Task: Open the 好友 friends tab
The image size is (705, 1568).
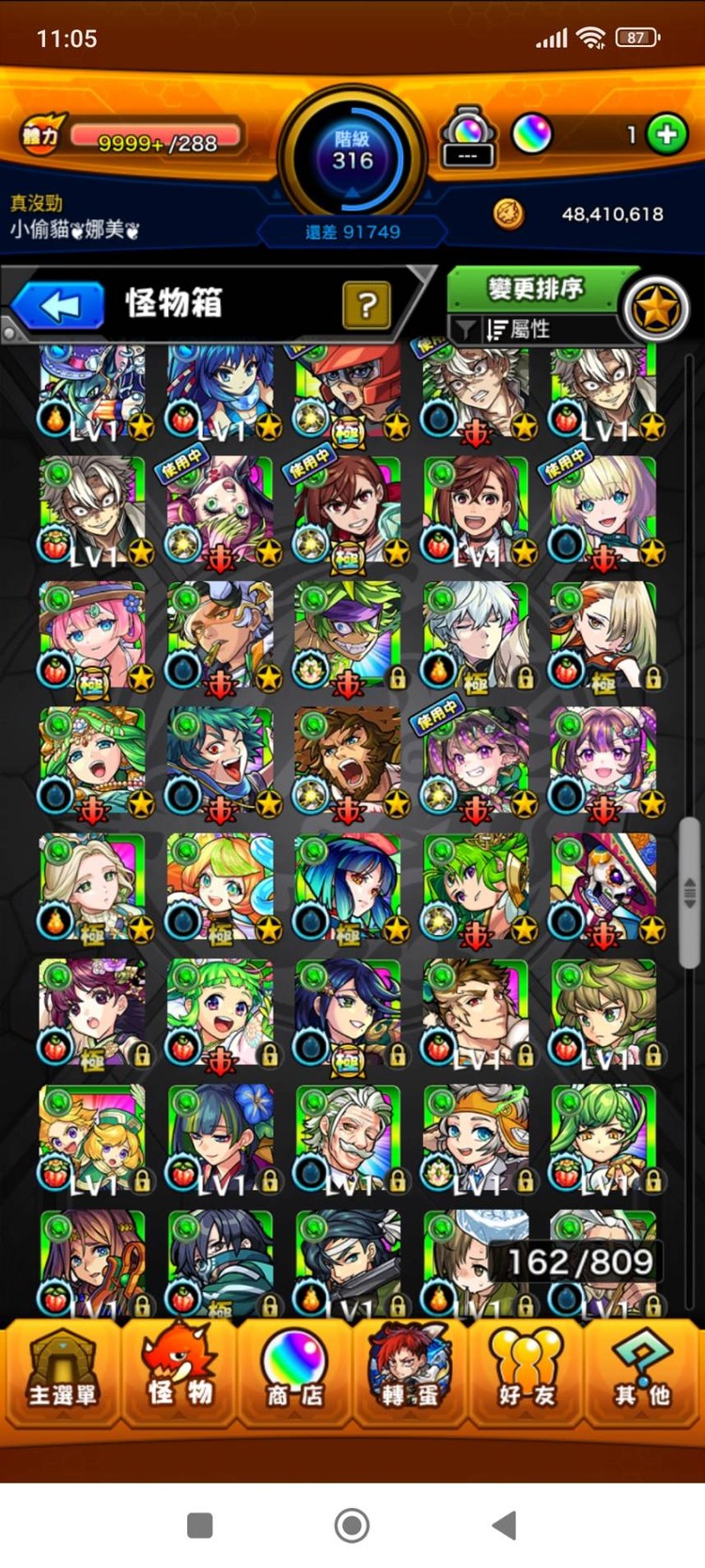Action: 526,1373
